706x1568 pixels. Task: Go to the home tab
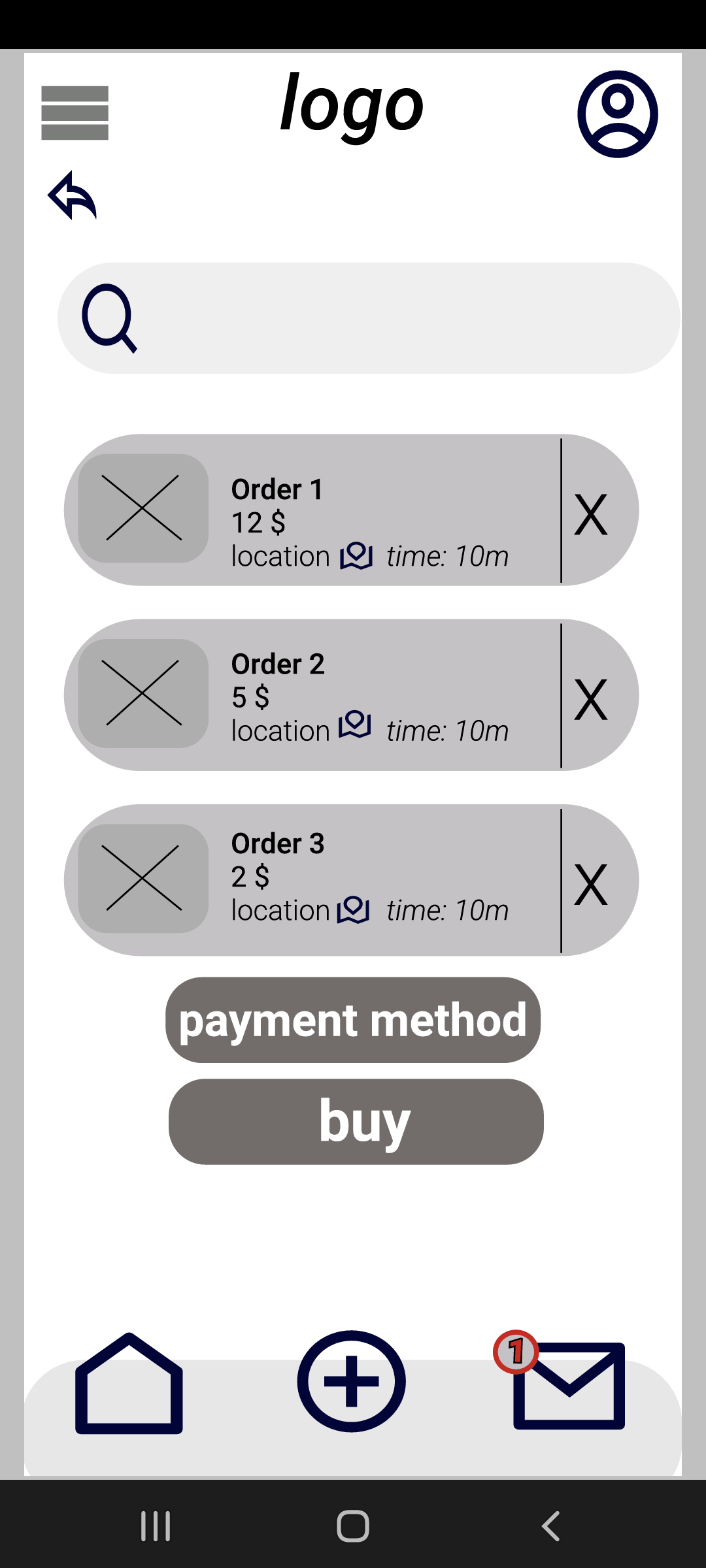[129, 1384]
